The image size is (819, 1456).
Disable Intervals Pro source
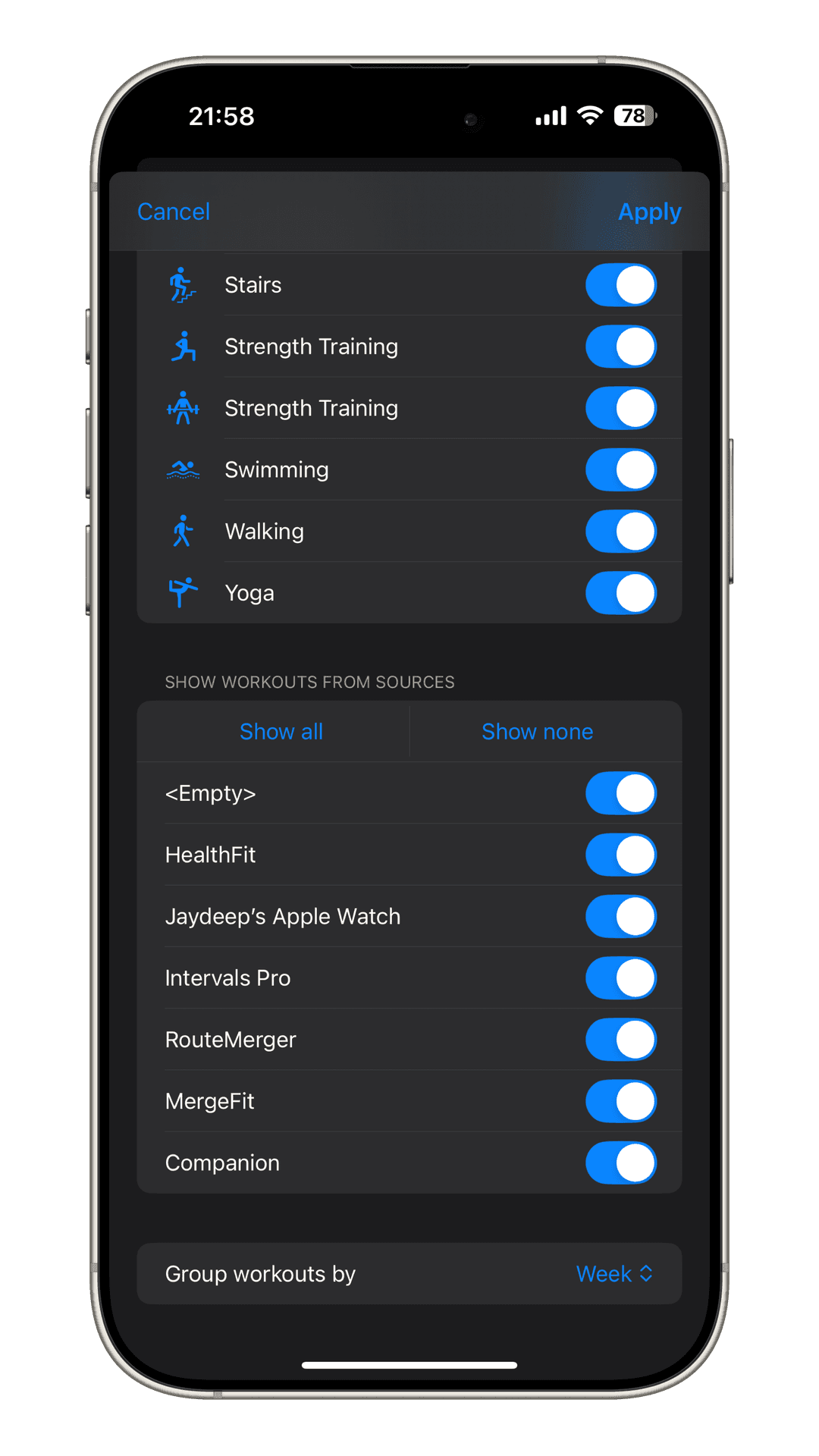pyautogui.click(x=620, y=978)
